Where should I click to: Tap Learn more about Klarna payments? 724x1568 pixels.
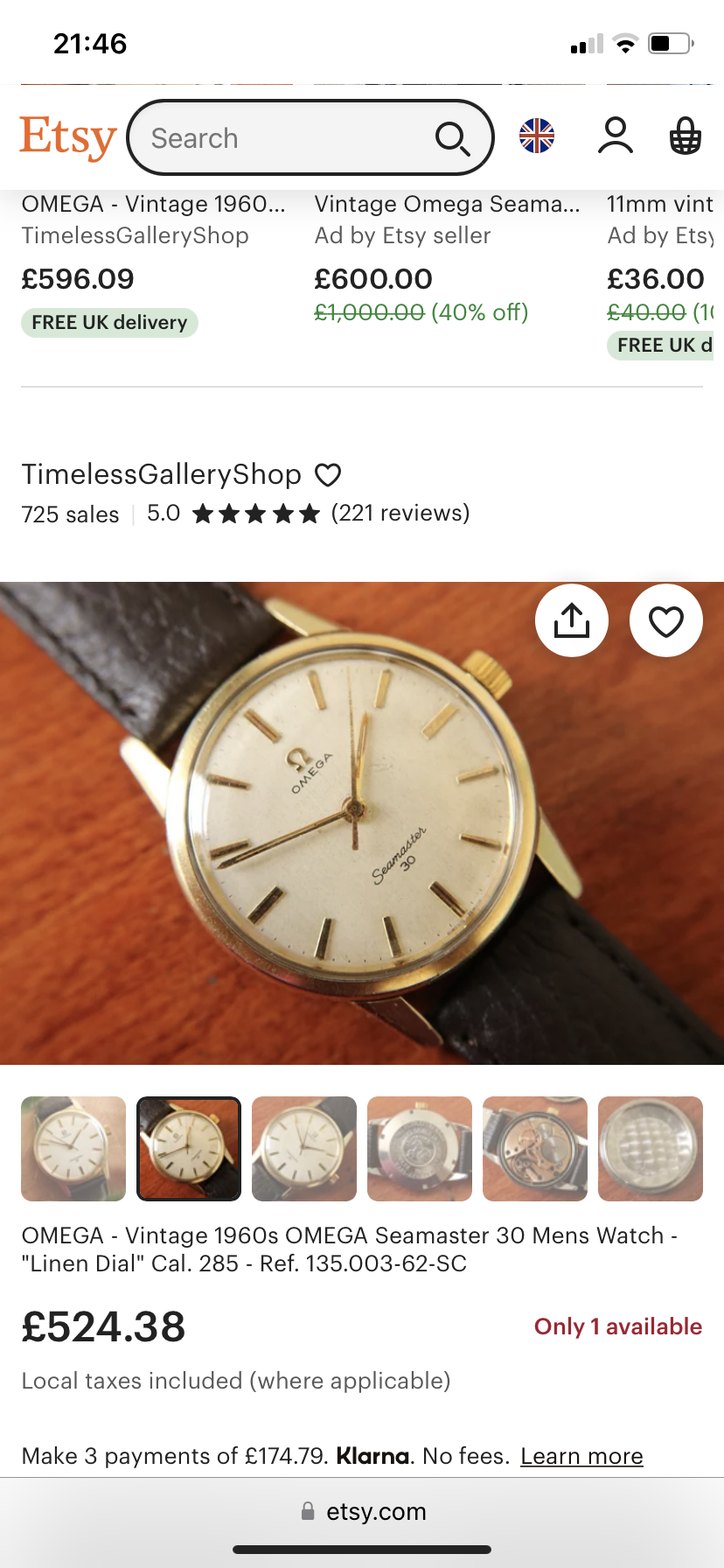581,1456
